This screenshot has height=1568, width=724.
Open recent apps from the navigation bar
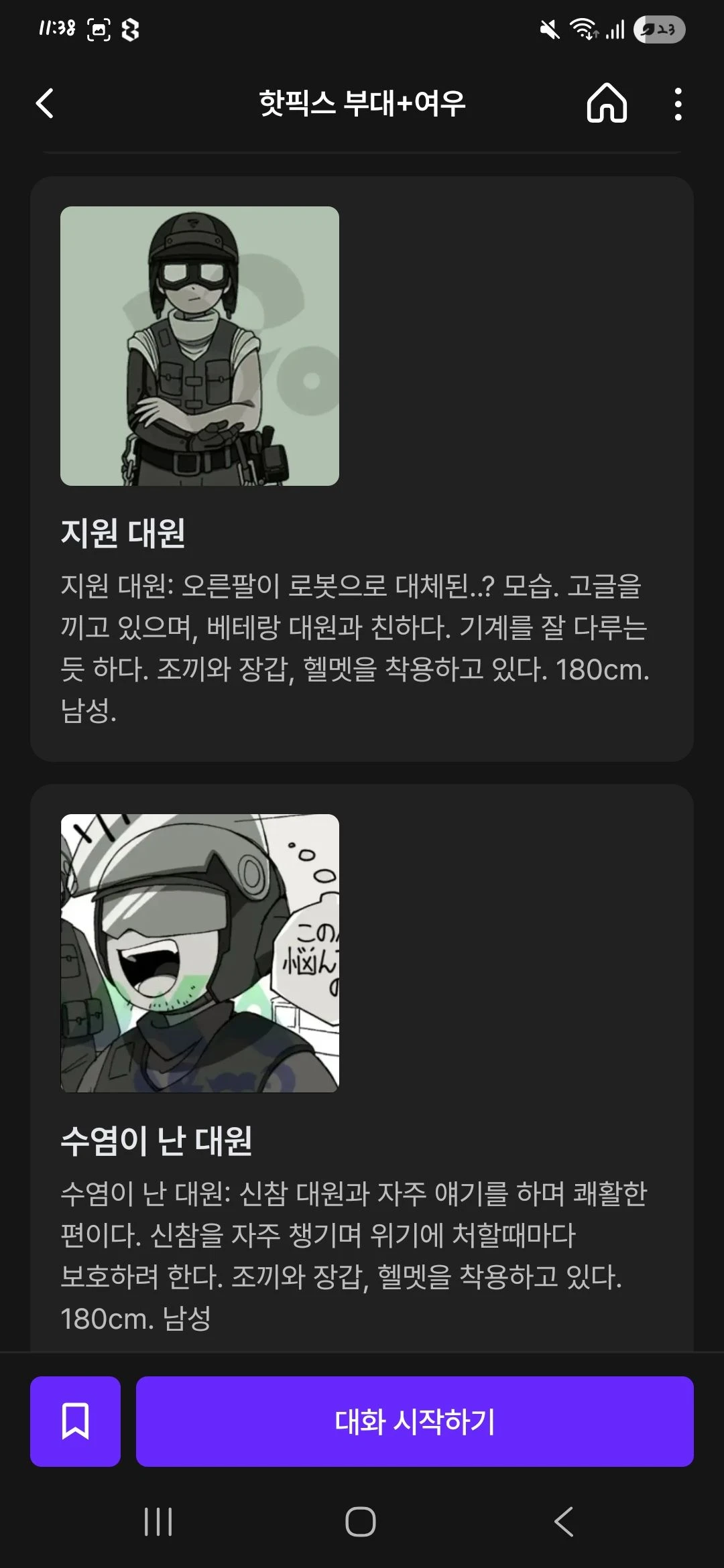click(158, 1521)
